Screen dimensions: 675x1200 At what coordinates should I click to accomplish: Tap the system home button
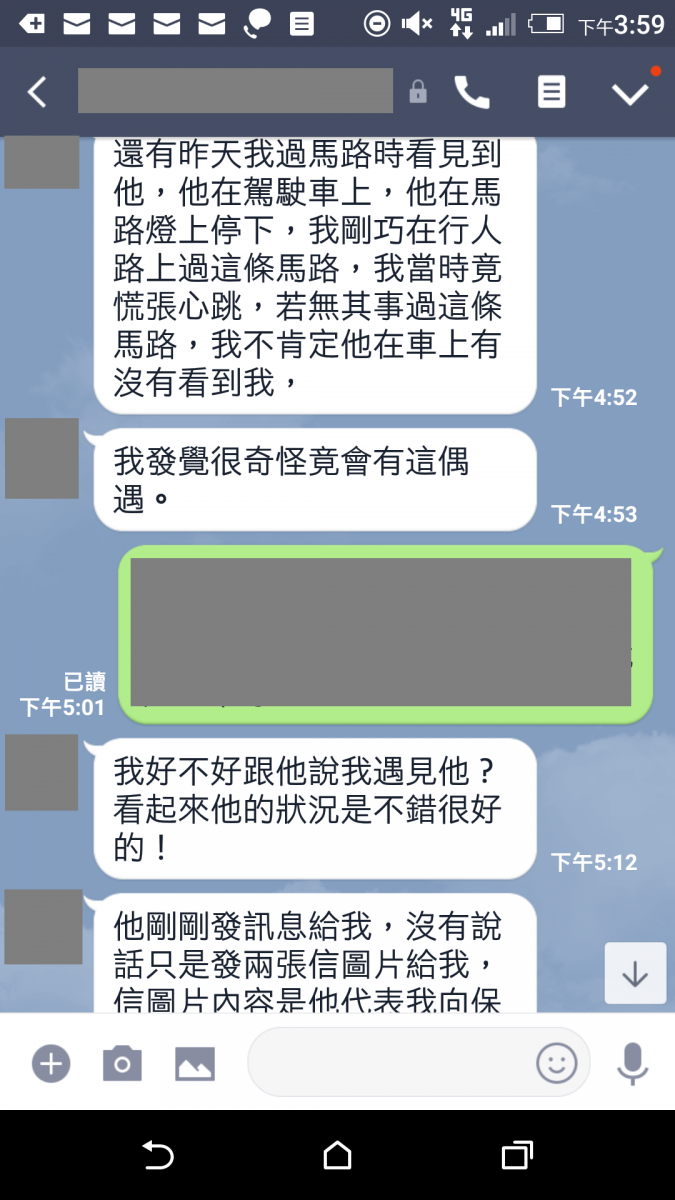pos(337,1156)
